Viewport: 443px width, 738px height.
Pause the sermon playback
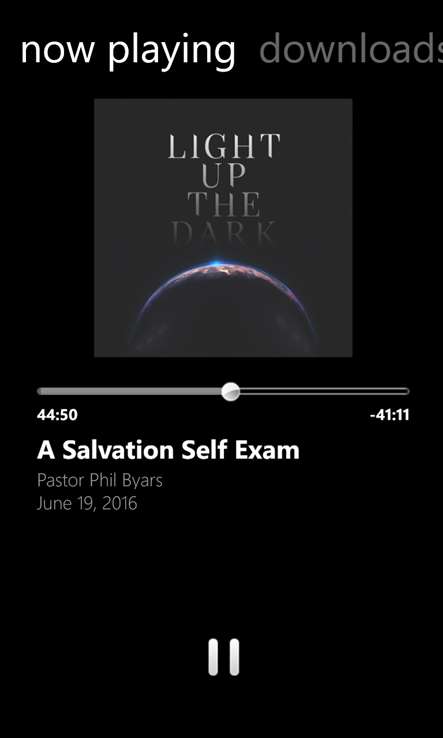click(x=224, y=657)
